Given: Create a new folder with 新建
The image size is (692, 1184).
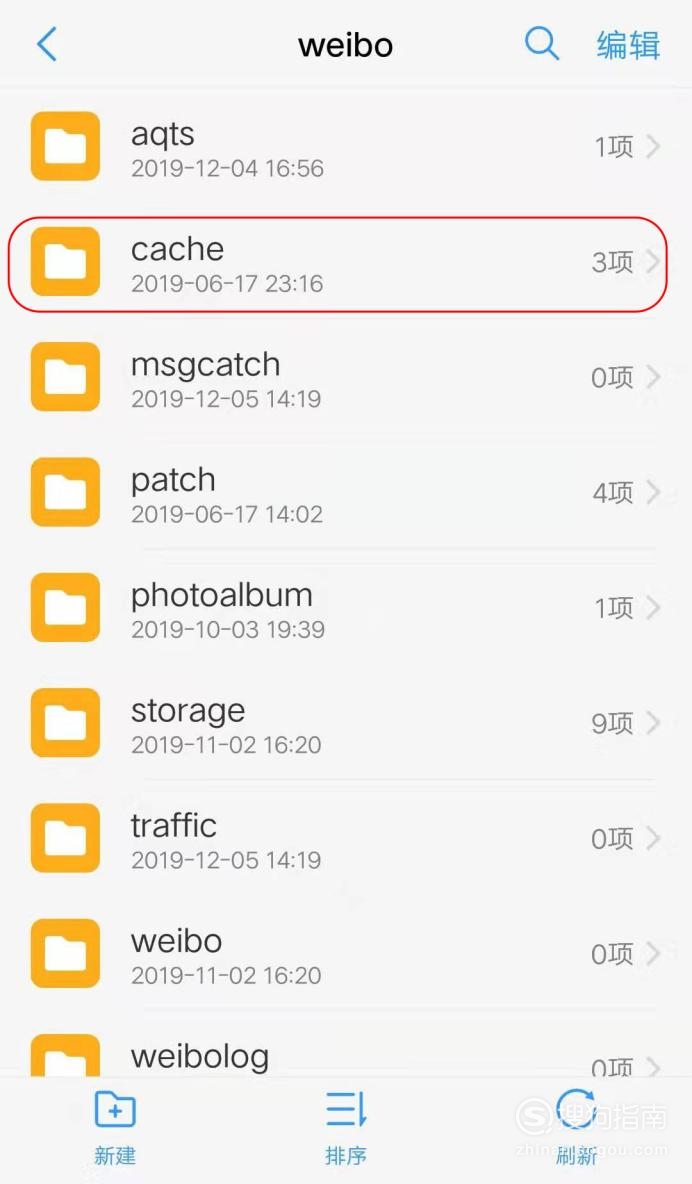Looking at the screenshot, I should pyautogui.click(x=115, y=1128).
